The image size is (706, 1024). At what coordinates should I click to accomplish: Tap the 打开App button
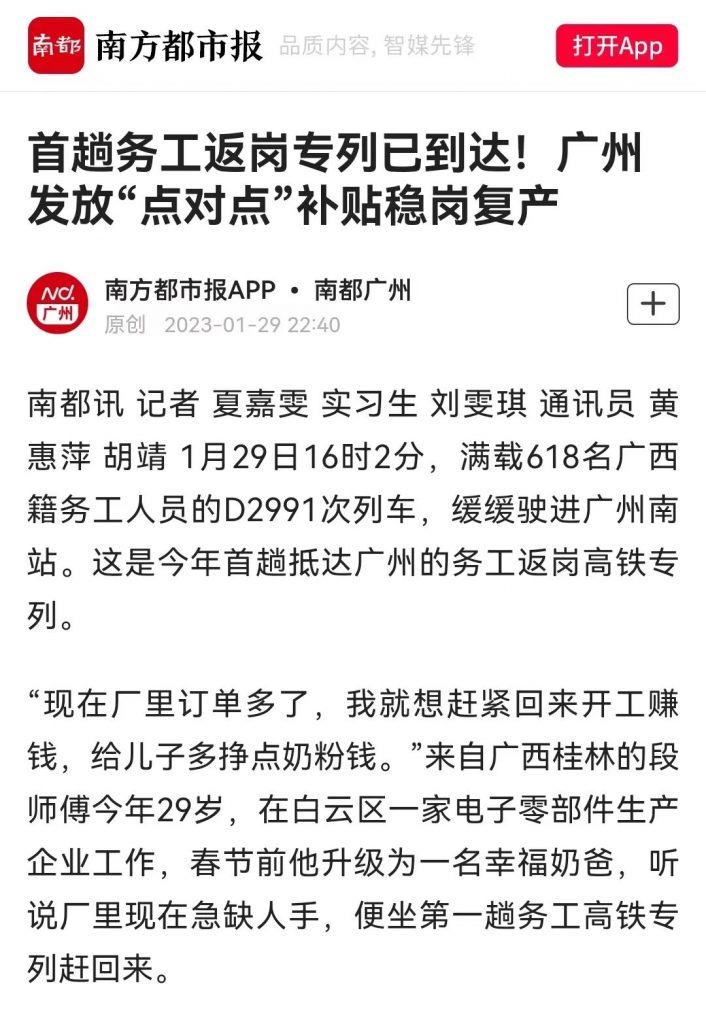[x=617, y=46]
